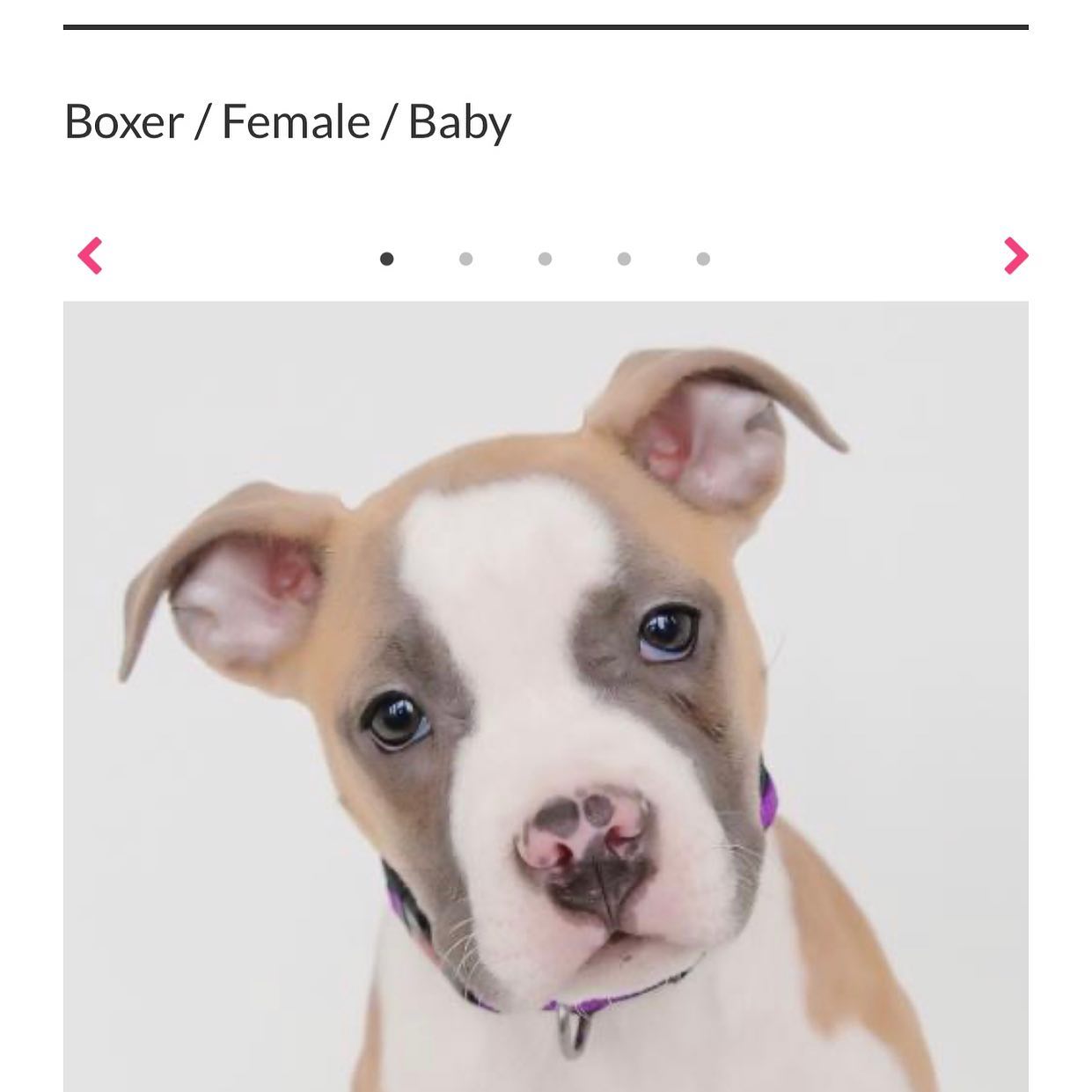The height and width of the screenshot is (1092, 1092).
Task: Go to the previous photo with the left arrow
Action: pos(91,256)
